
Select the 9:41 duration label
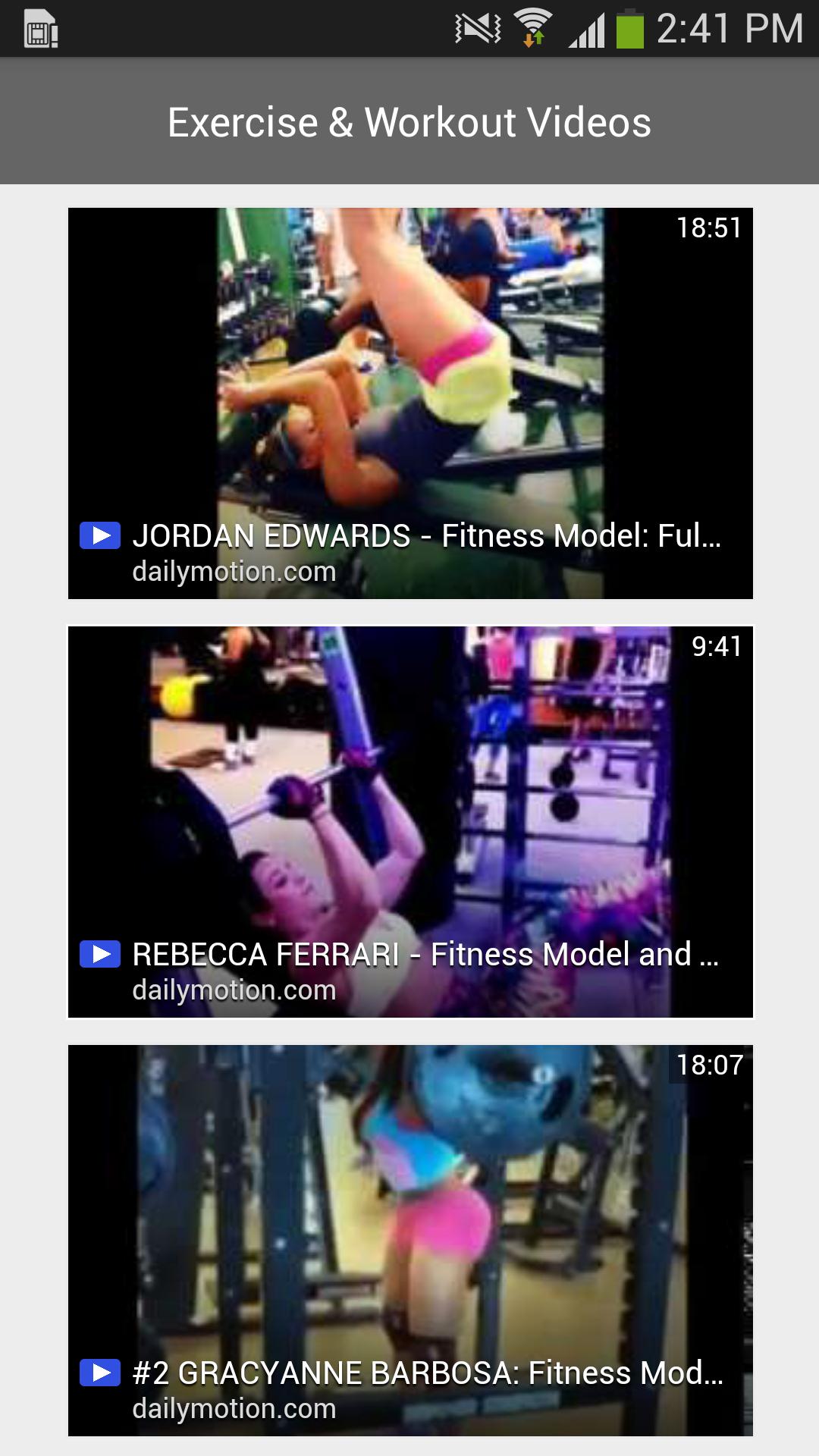tap(717, 647)
